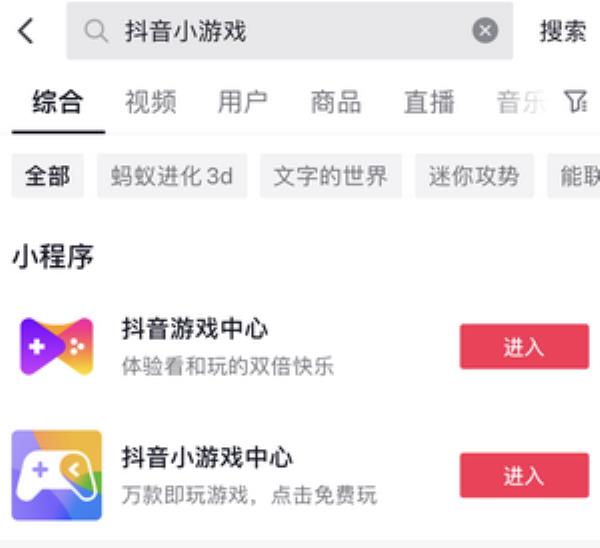
Task: Switch to the 商品 tab
Action: [336, 102]
